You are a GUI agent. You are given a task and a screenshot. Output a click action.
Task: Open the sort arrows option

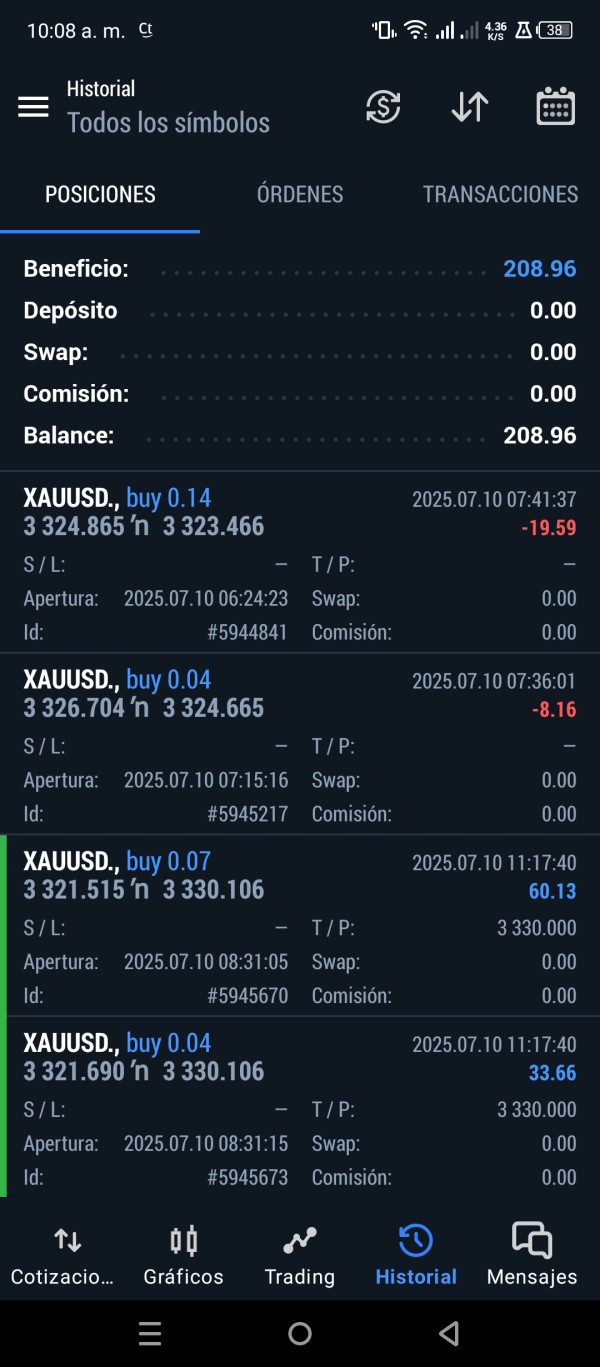[469, 107]
